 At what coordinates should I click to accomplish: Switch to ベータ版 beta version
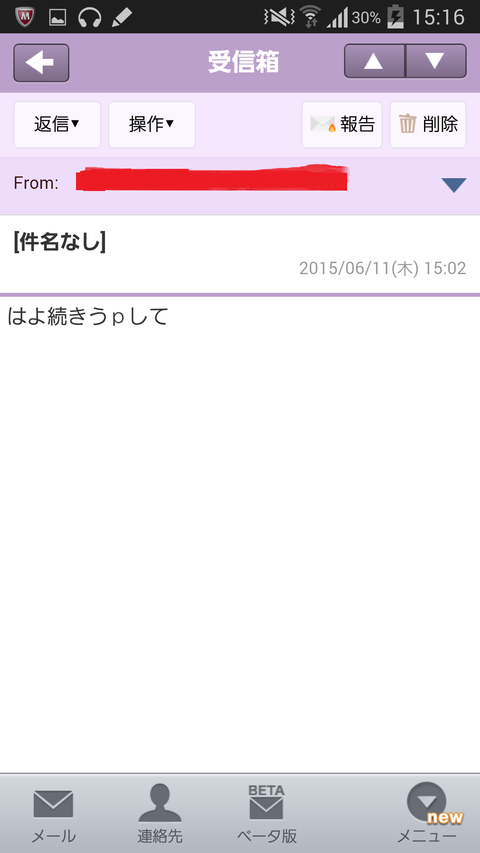click(267, 814)
